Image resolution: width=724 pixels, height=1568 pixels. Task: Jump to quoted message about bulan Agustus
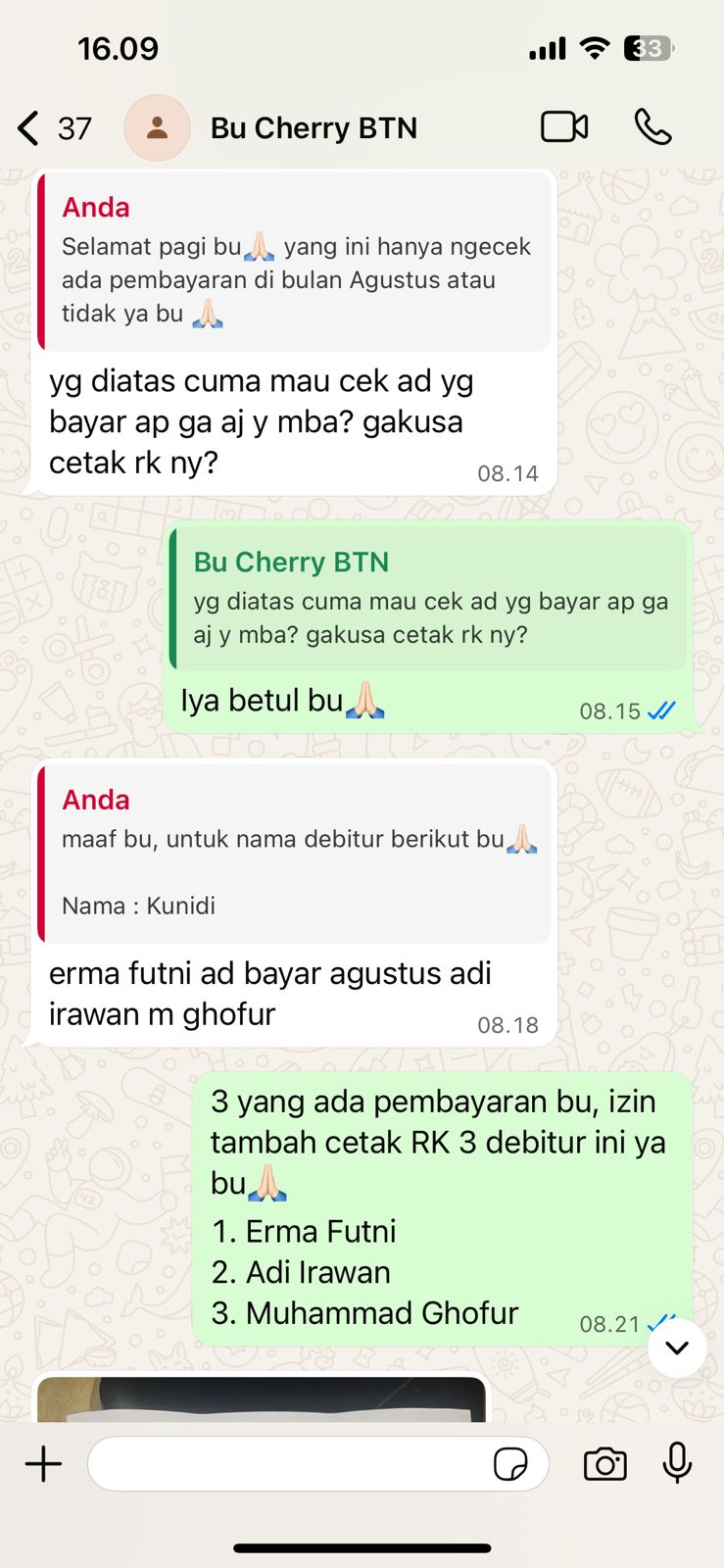click(294, 262)
